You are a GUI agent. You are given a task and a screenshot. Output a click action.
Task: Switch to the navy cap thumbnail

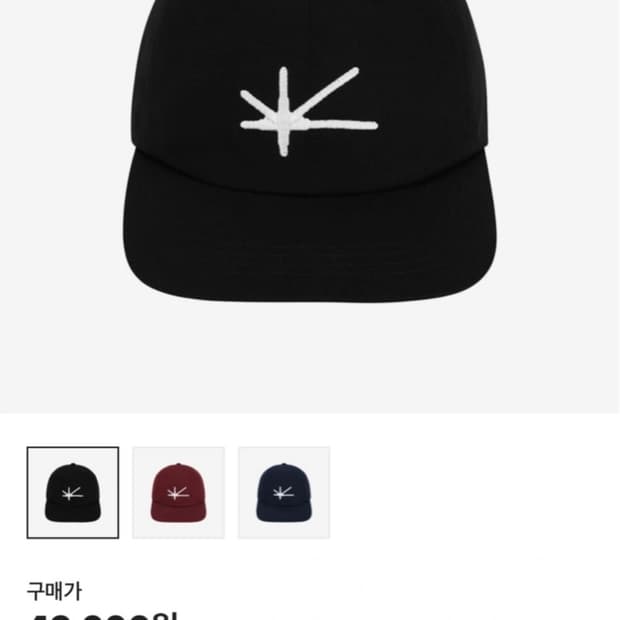pyautogui.click(x=284, y=493)
